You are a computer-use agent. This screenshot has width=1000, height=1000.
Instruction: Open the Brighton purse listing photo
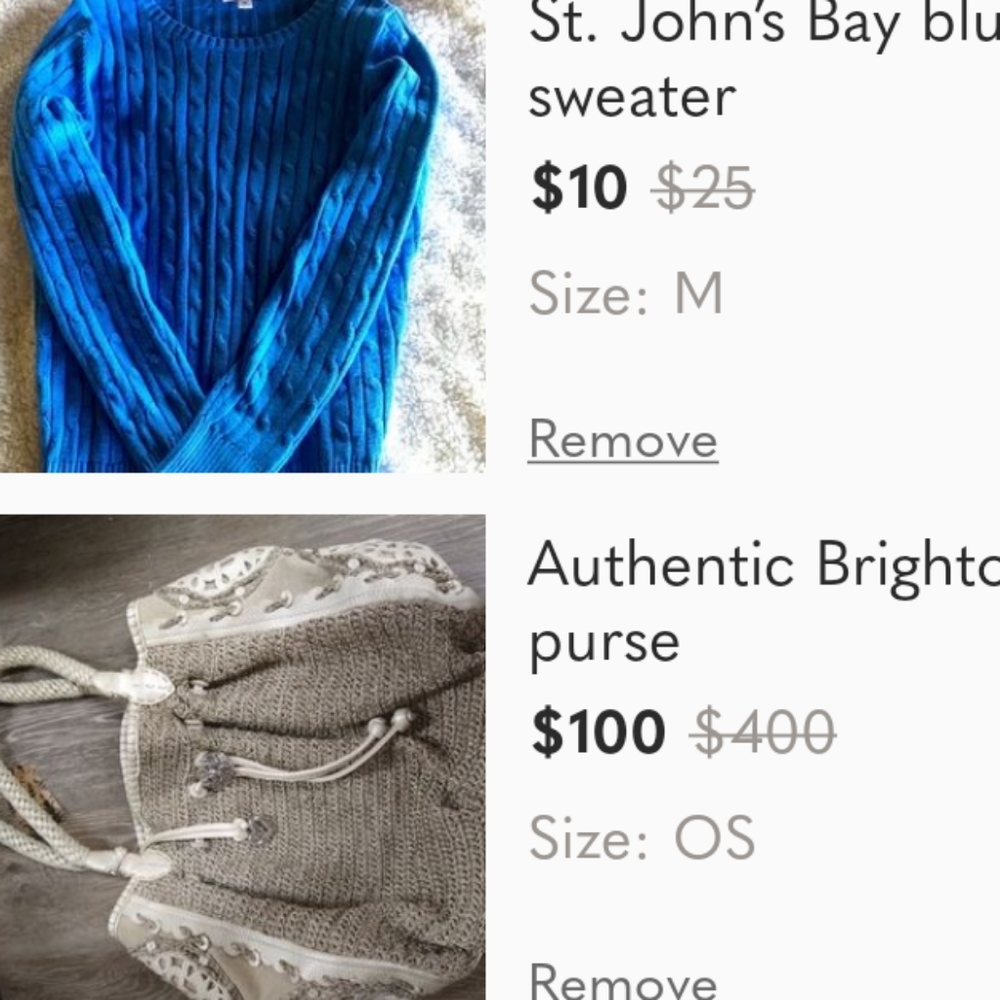pyautogui.click(x=242, y=757)
